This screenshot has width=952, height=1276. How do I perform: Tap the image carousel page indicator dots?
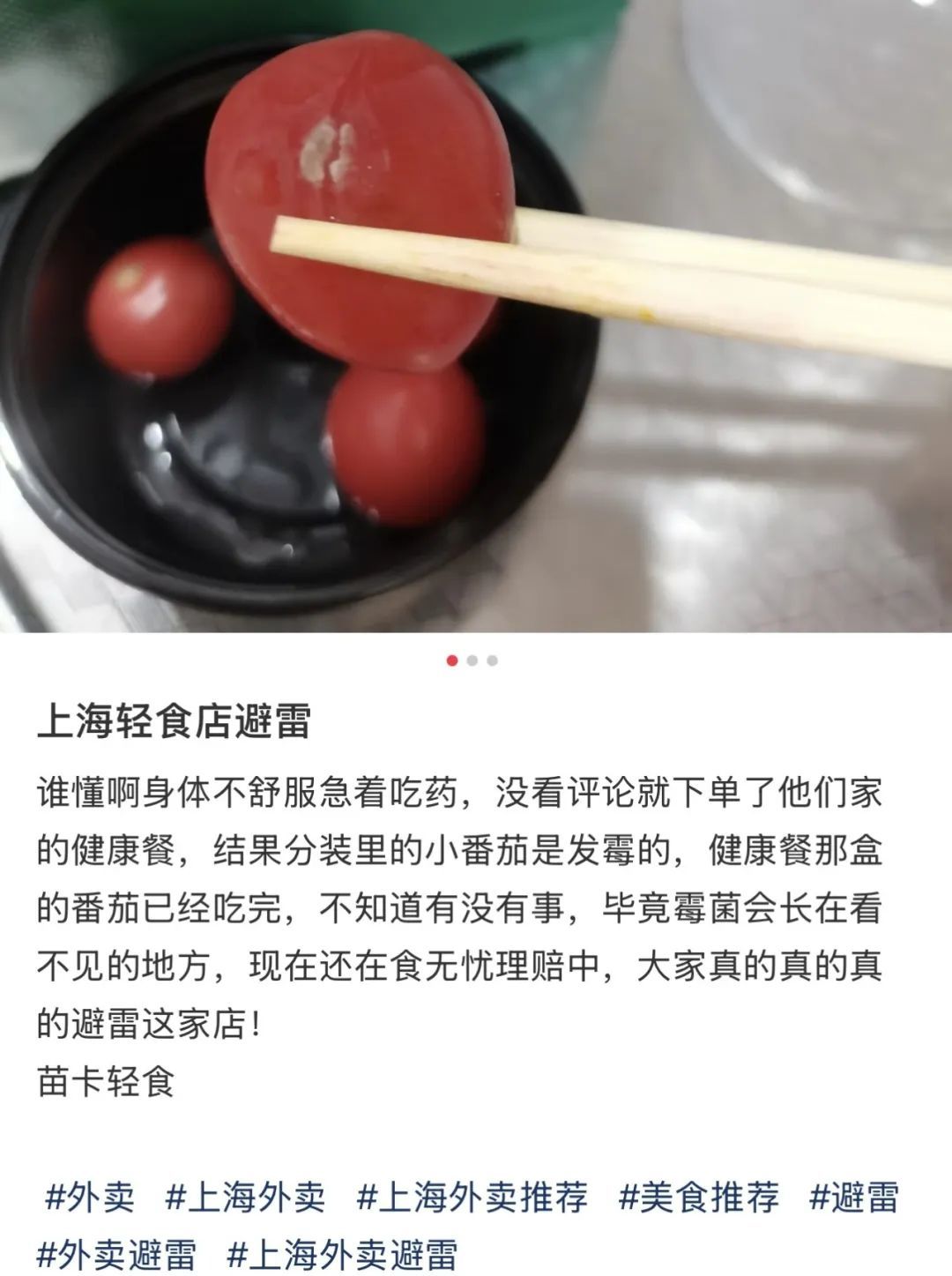click(472, 660)
